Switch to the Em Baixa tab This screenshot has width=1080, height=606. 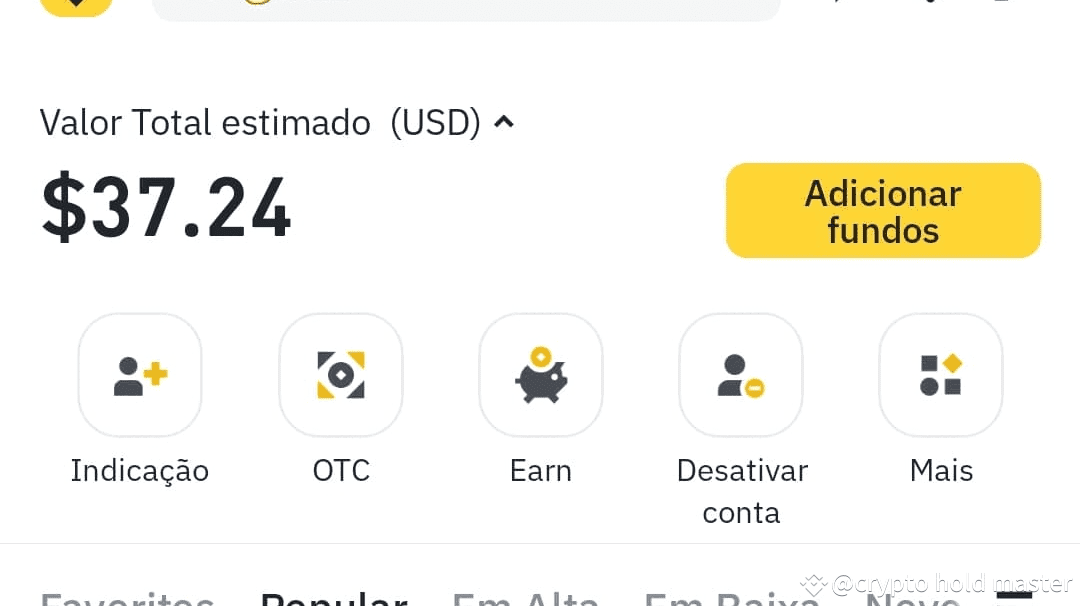click(731, 598)
